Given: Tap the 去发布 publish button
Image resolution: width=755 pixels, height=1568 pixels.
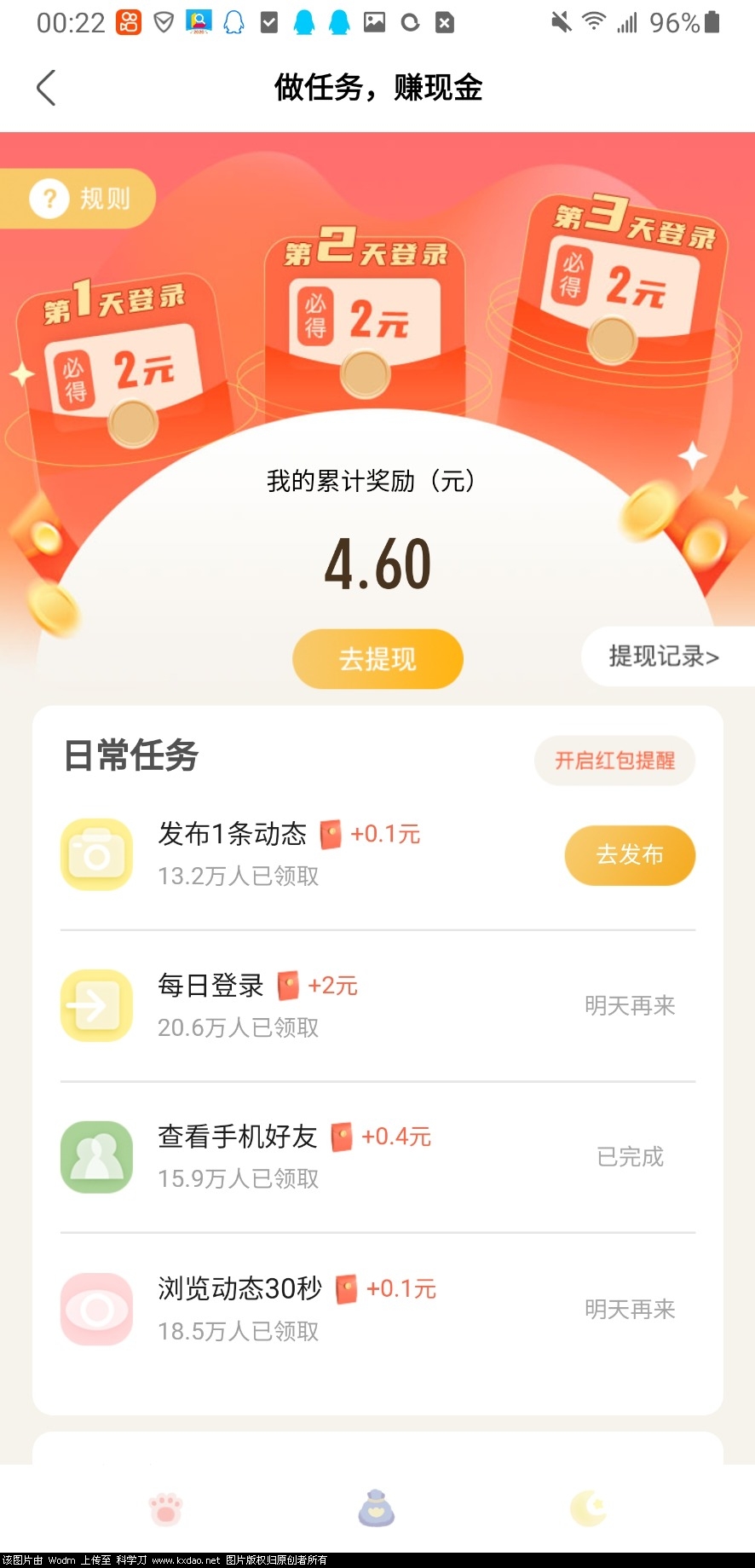Looking at the screenshot, I should 630,855.
